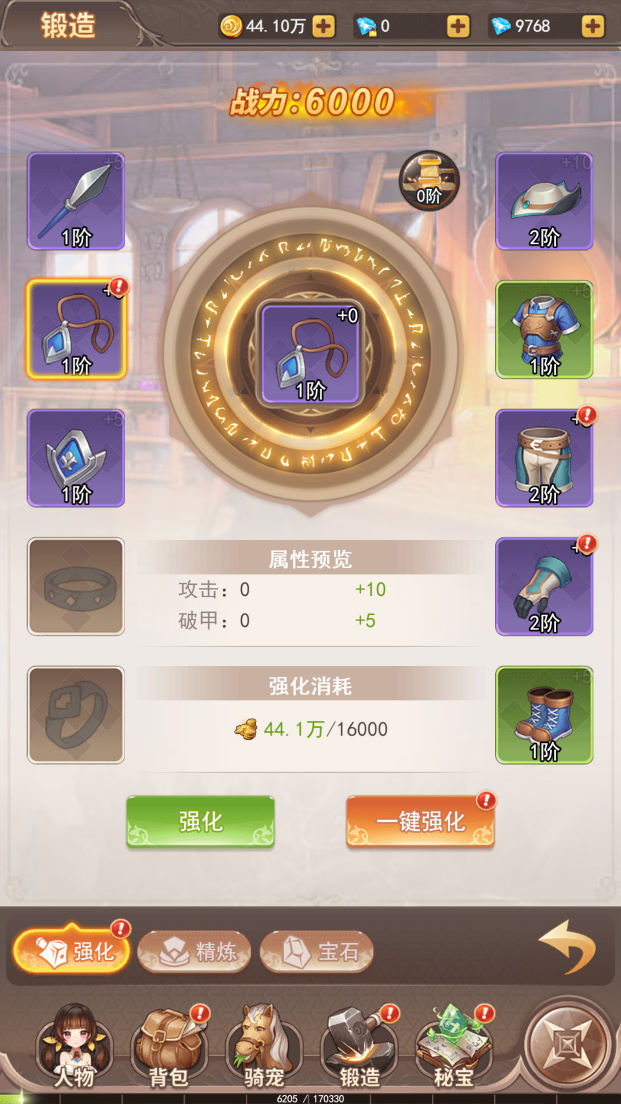Open the 秘宝 treasure menu
Screen dimensions: 621x1104
tap(453, 1048)
